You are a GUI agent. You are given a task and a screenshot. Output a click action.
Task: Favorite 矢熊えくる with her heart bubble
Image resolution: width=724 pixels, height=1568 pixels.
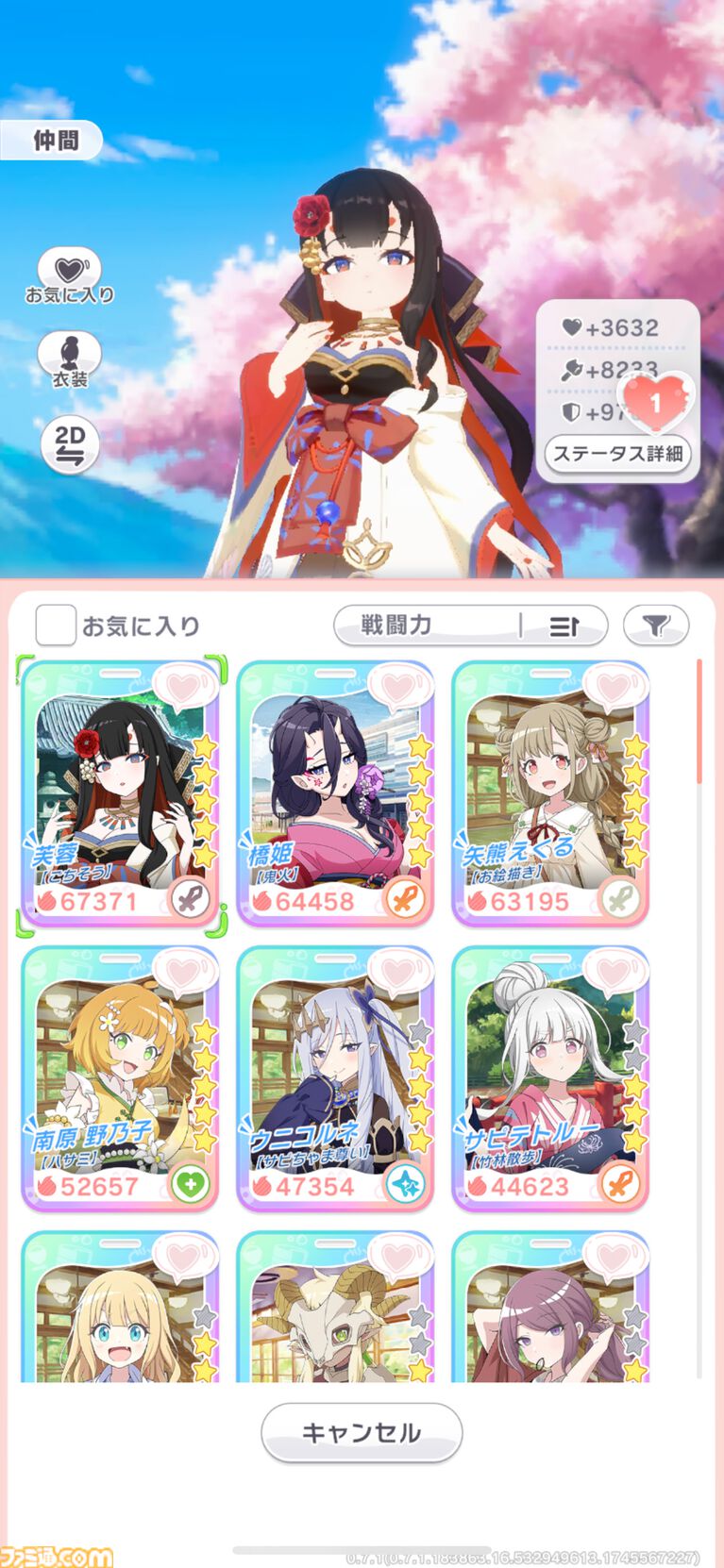[615, 686]
